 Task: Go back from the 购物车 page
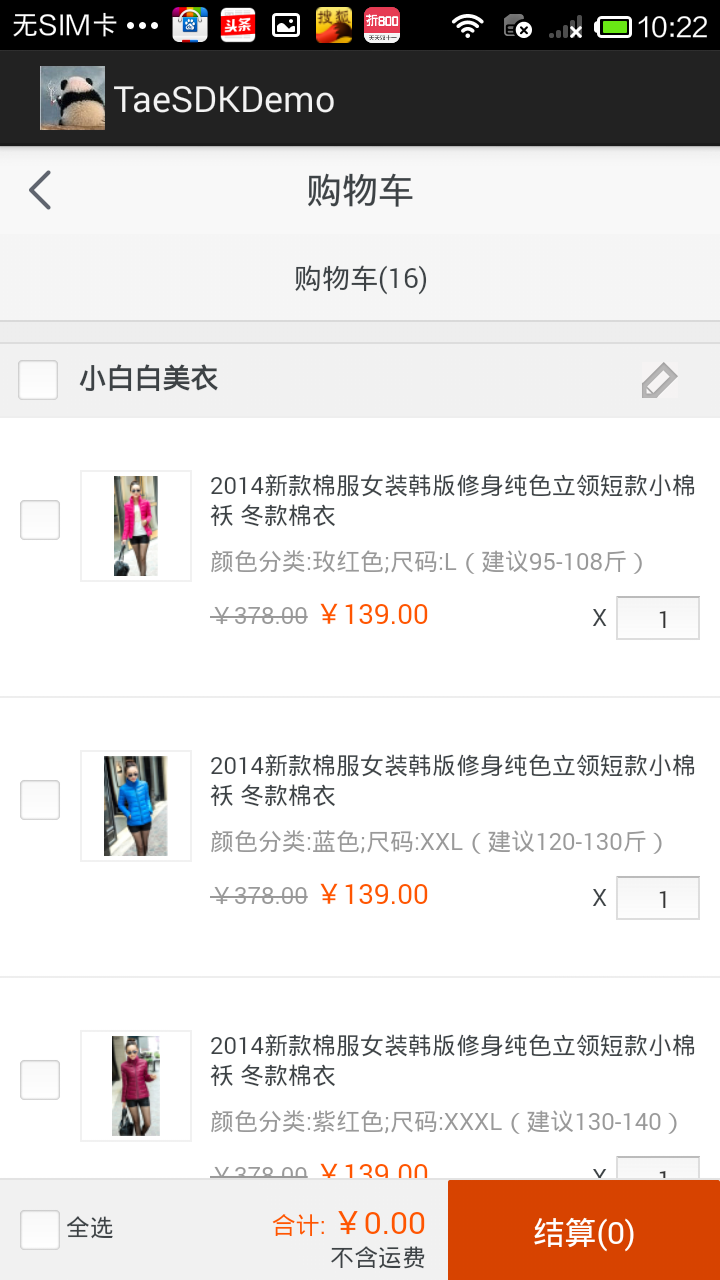click(x=40, y=190)
